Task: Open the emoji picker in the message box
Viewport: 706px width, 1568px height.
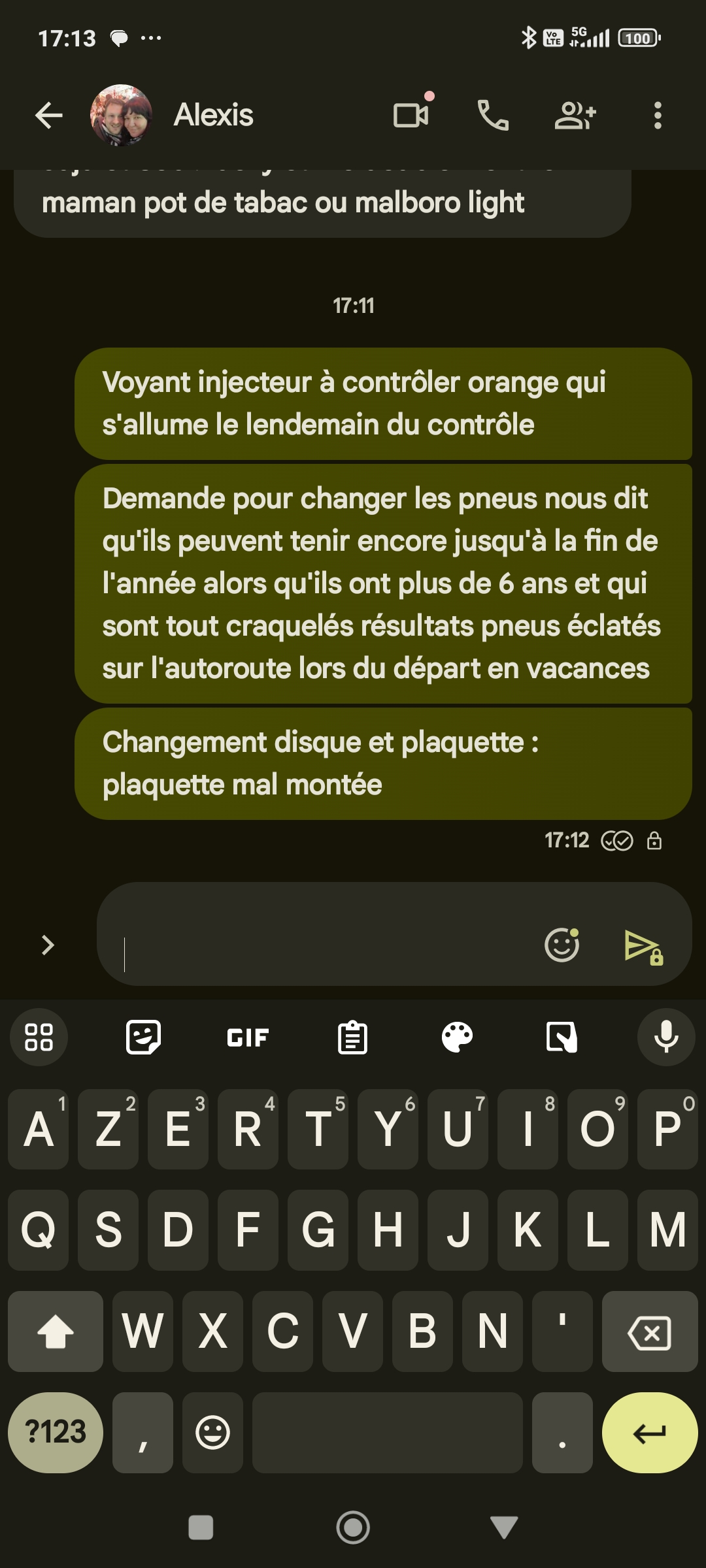Action: [562, 945]
